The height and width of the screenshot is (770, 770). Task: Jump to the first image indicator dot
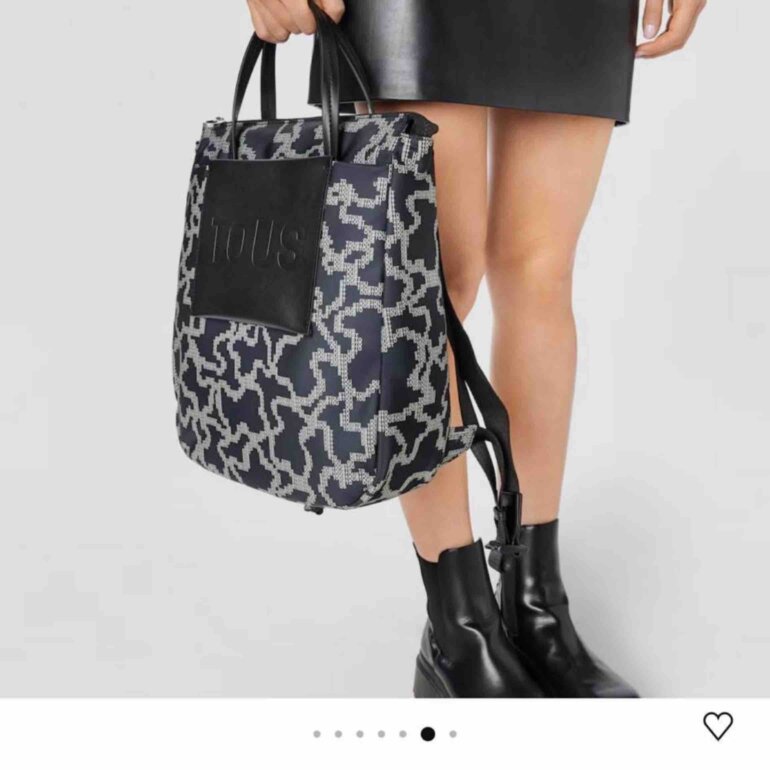pyautogui.click(x=317, y=734)
